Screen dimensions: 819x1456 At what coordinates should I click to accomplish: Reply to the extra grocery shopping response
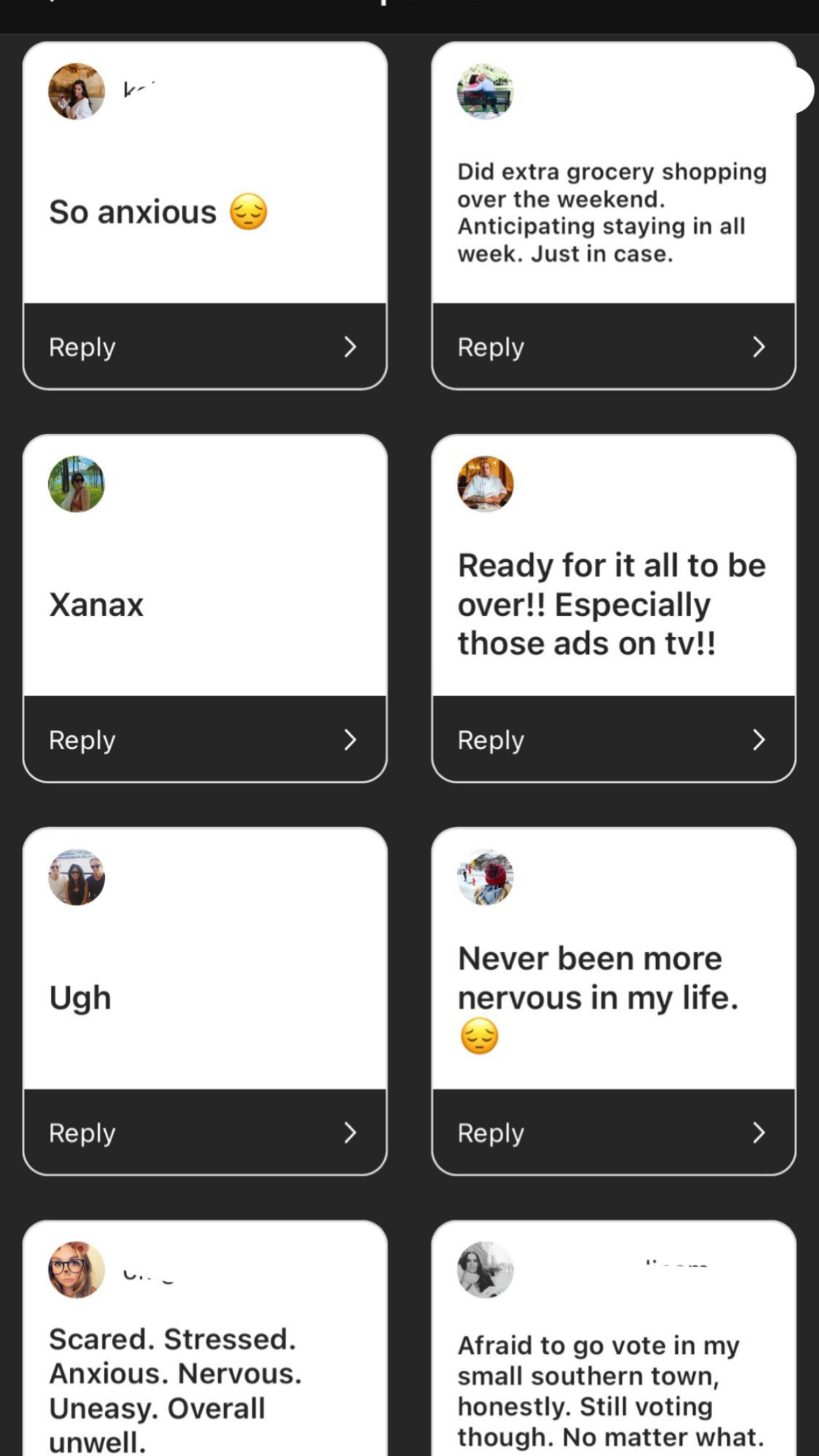[613, 347]
